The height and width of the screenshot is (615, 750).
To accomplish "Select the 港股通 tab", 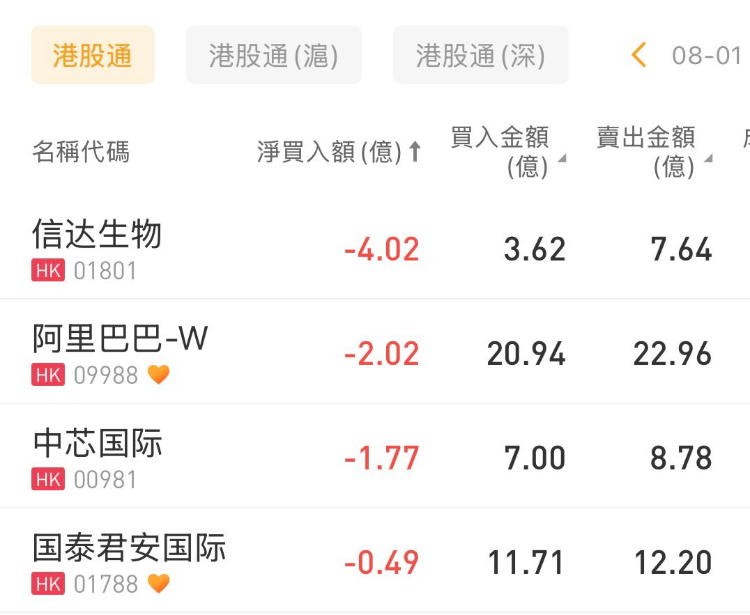I will (x=93, y=55).
